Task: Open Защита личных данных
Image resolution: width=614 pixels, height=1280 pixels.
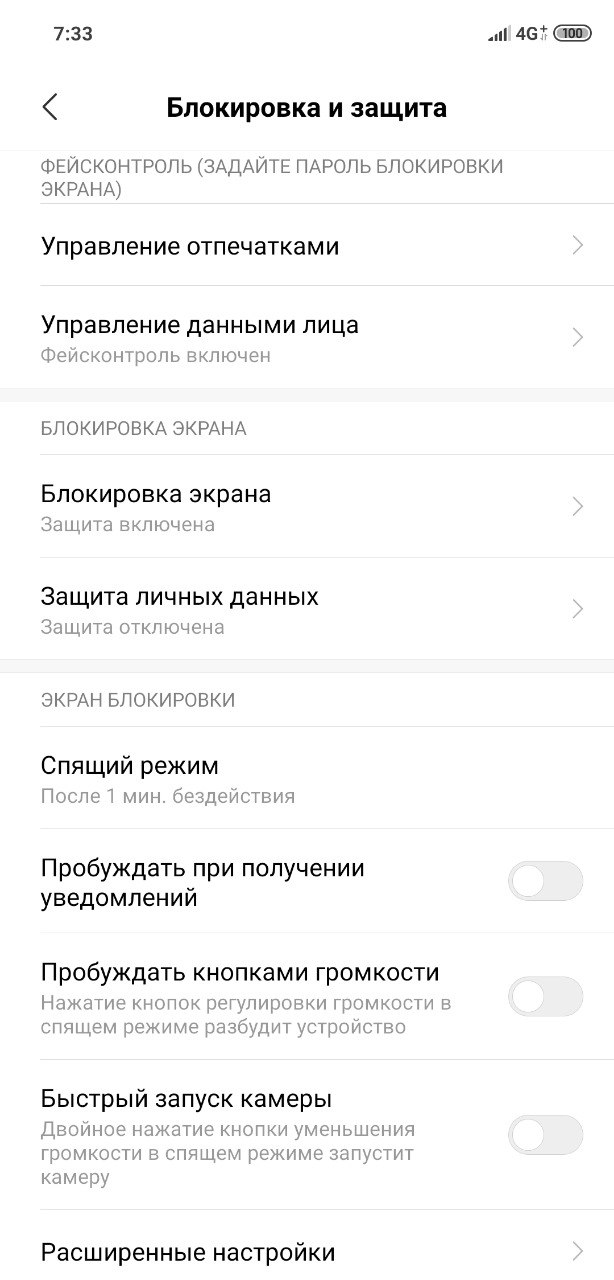Action: tap(307, 609)
